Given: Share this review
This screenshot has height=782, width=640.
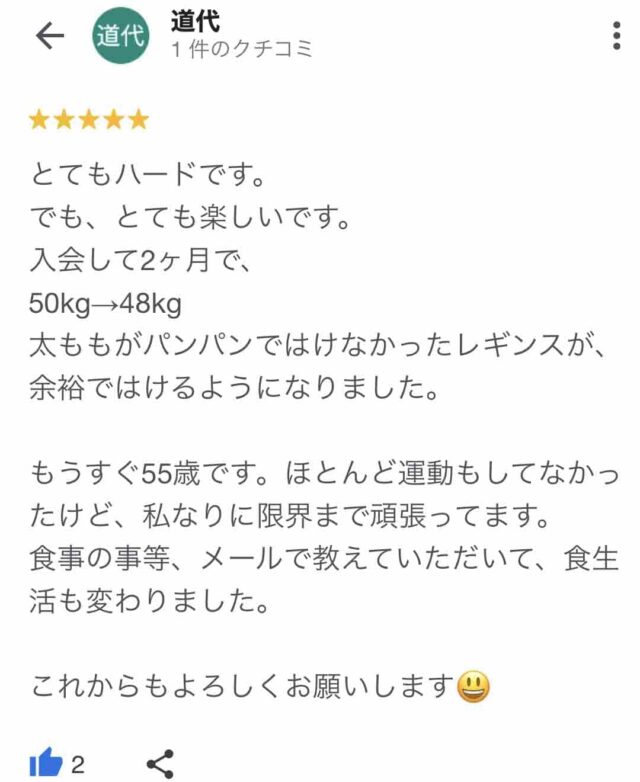Looking at the screenshot, I should coord(160,764).
